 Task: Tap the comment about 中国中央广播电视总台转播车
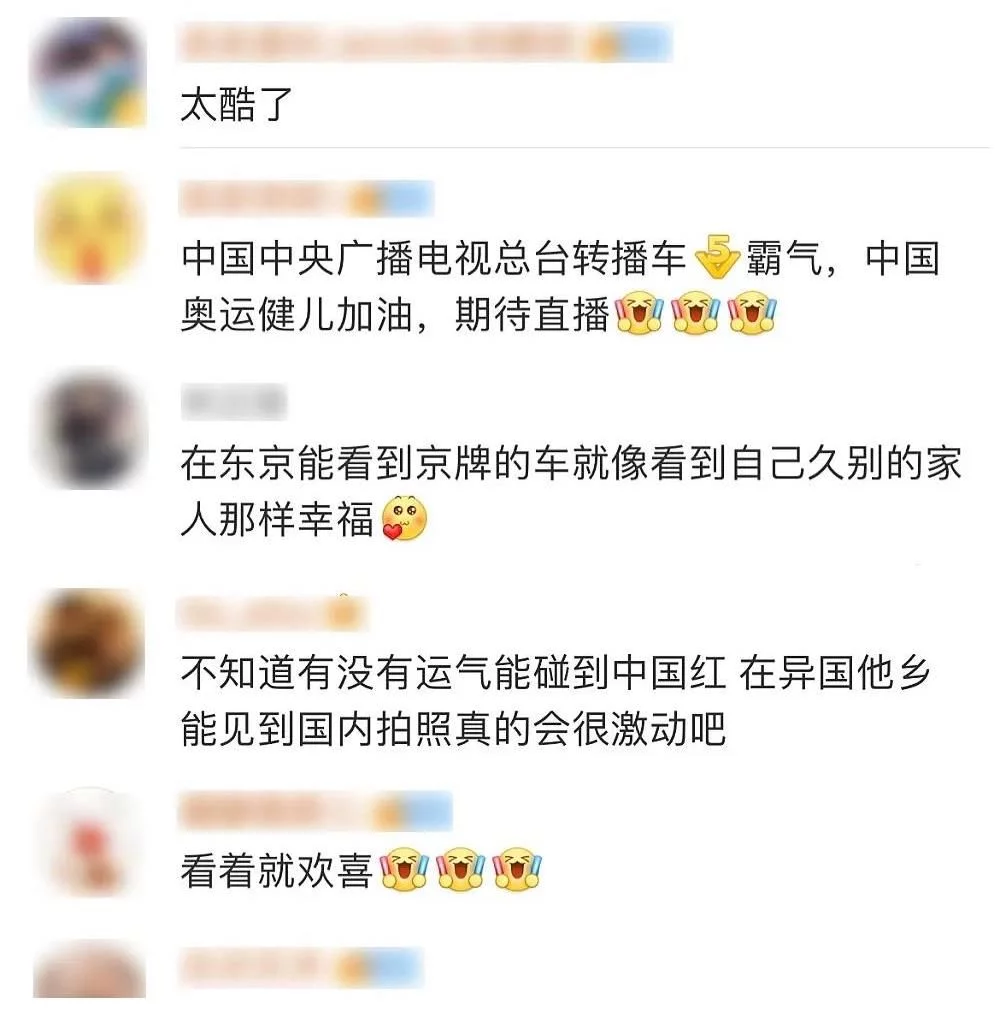click(560, 287)
